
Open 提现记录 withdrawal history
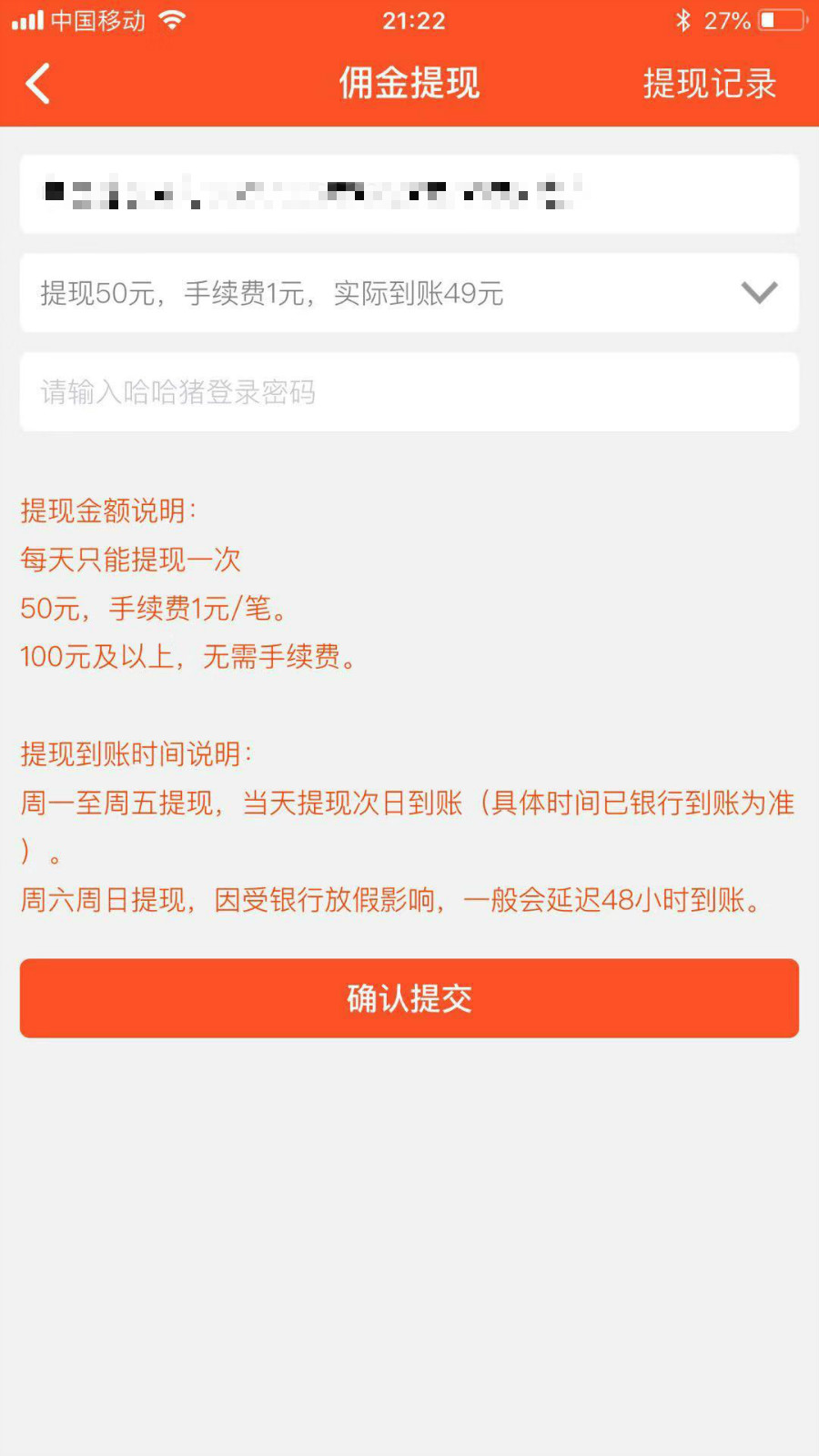[711, 83]
